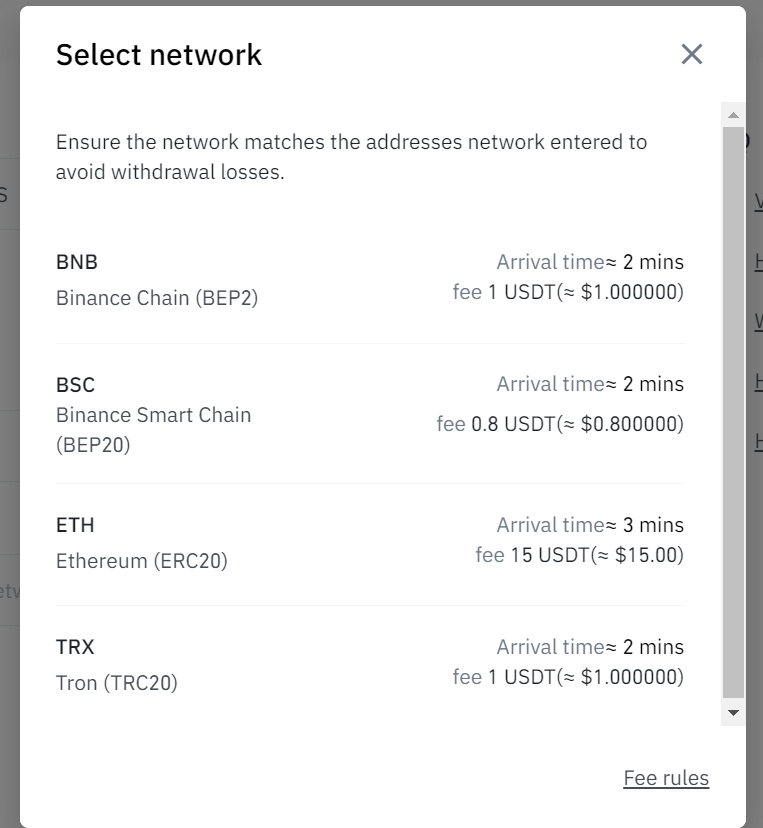Open the Fee rules link
Screen dimensions: 763x828
(x=666, y=778)
